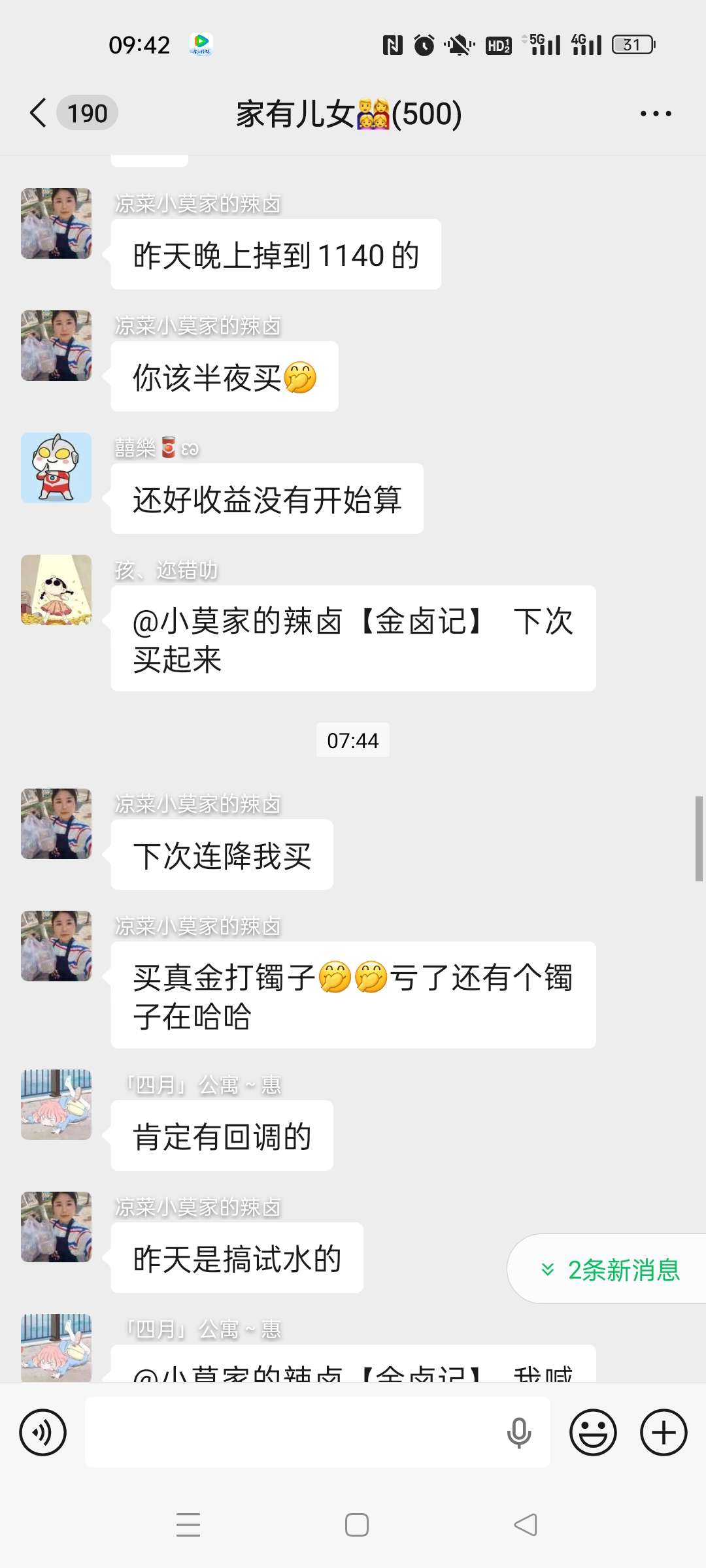The height and width of the screenshot is (1568, 706).
Task: Switch to voice message input
Action: [x=43, y=1433]
